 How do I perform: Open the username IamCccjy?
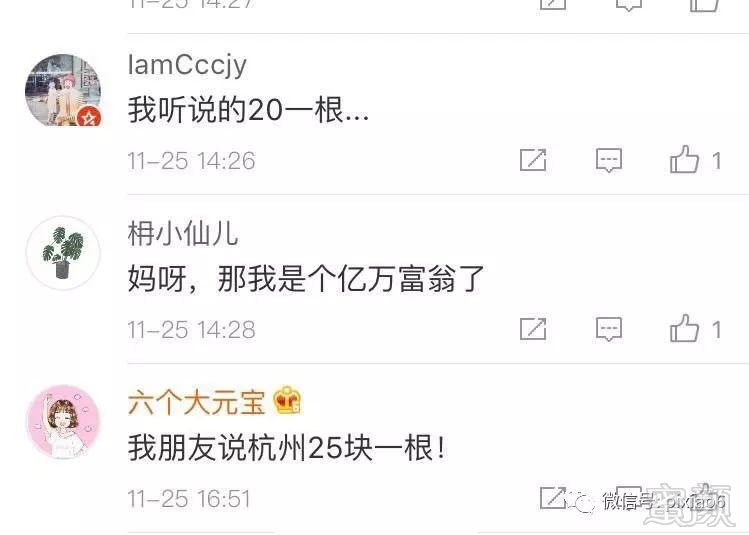[x=187, y=65]
